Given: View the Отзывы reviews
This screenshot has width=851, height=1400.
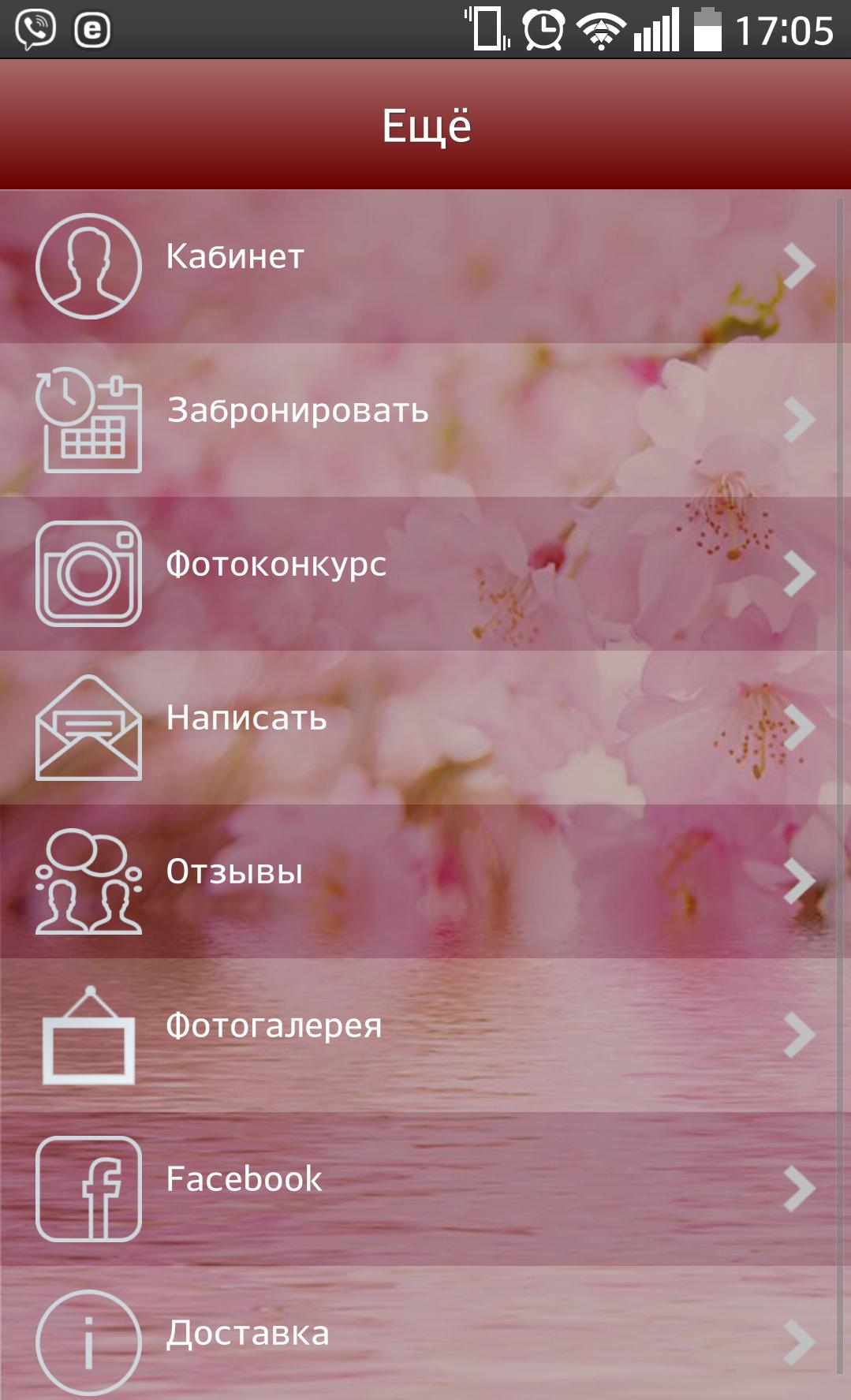Looking at the screenshot, I should (x=425, y=881).
